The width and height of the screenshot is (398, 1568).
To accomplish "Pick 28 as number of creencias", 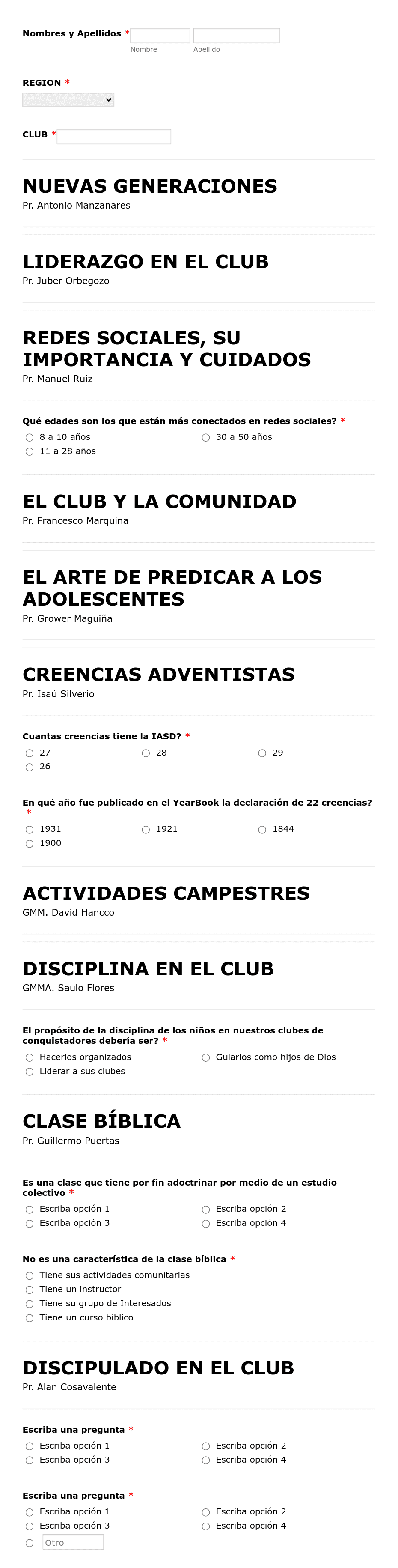I will tap(146, 753).
